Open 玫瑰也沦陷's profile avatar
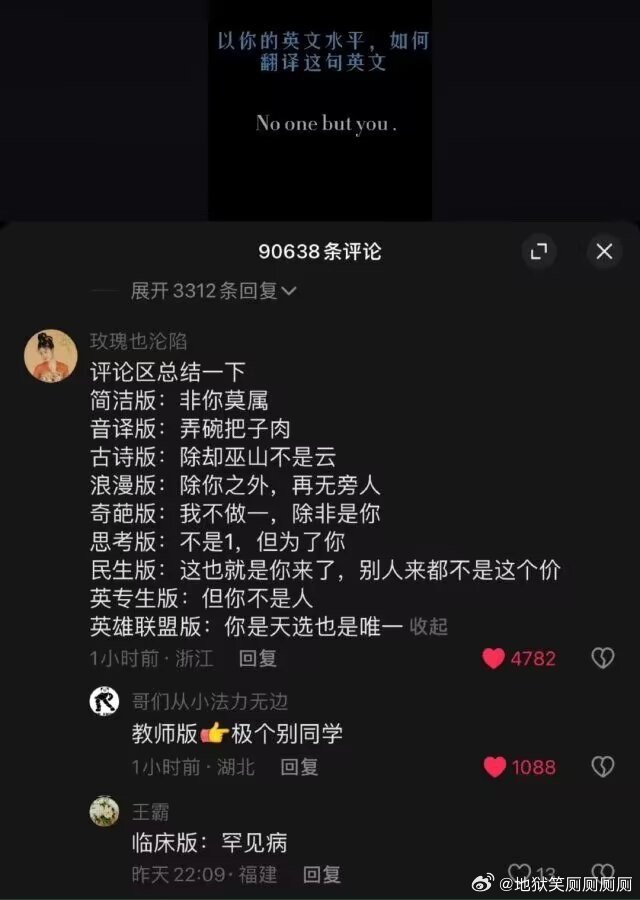640x900 pixels. pos(50,356)
